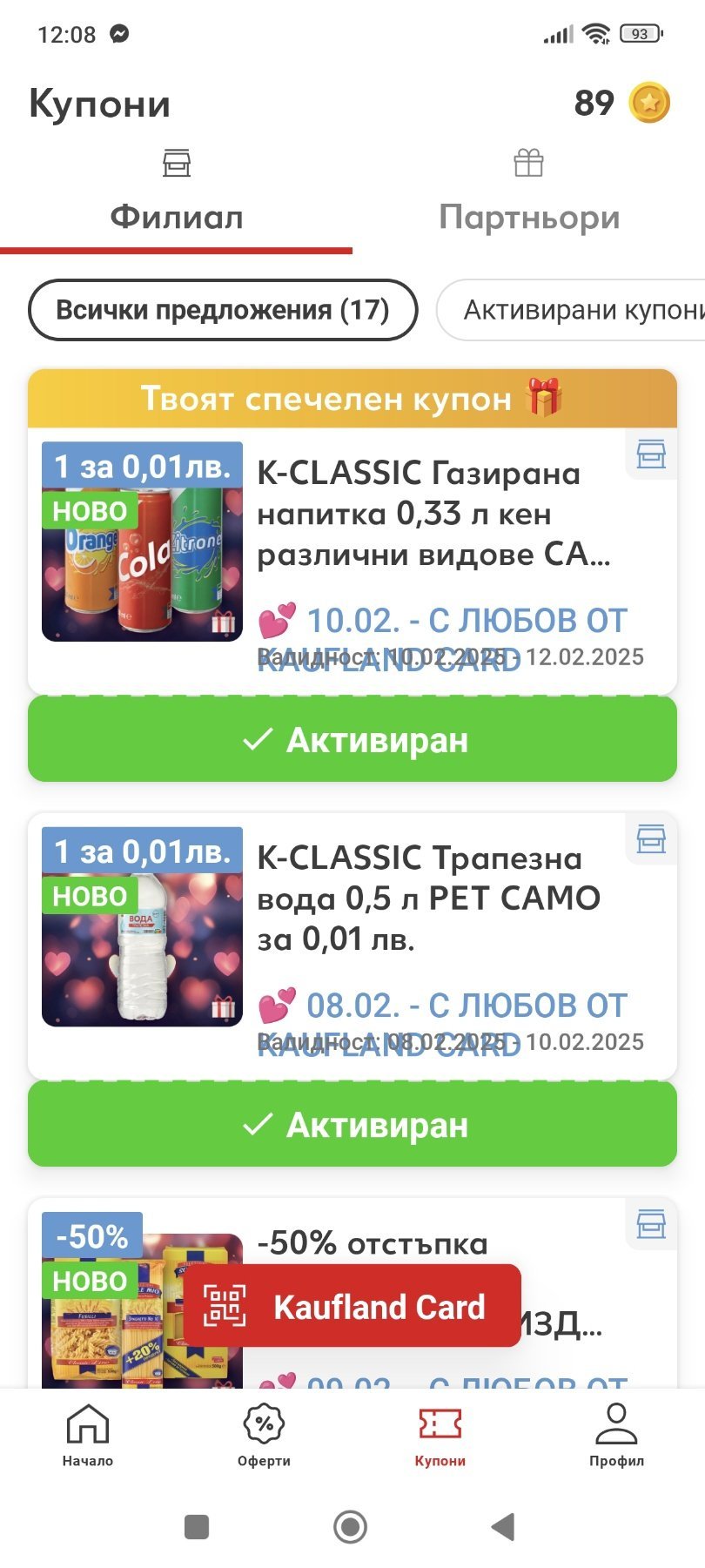Select the Всички предложения (17) chip
Viewport: 705px width, 1568px height.
tap(223, 310)
